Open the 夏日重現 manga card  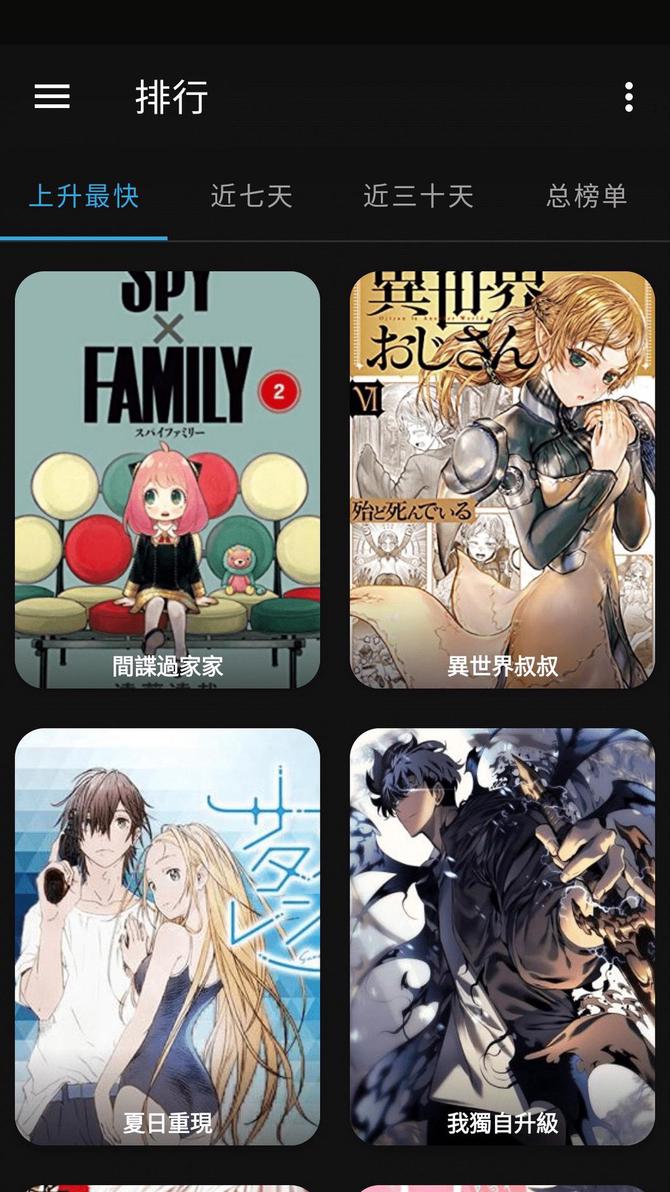[167, 936]
